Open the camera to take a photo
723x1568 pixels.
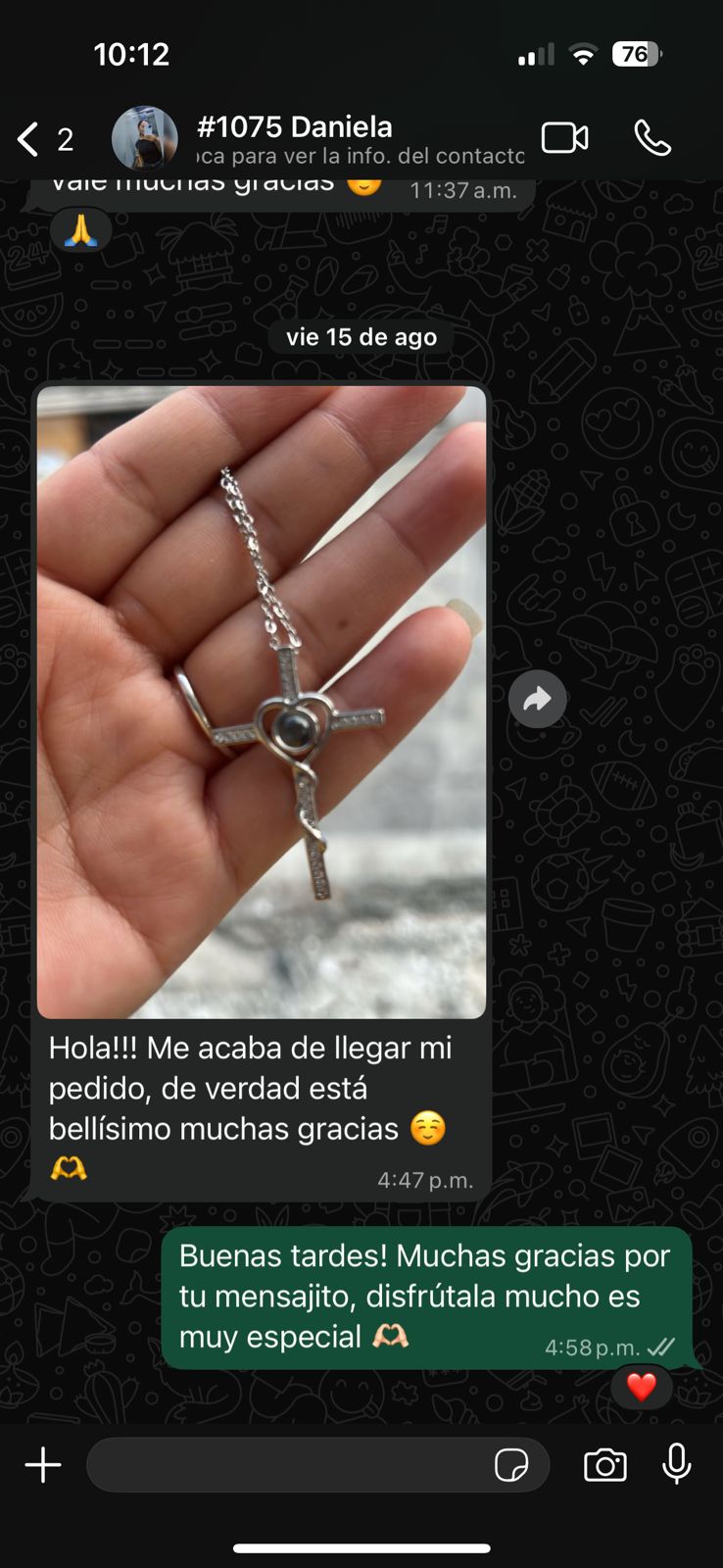click(x=605, y=1465)
